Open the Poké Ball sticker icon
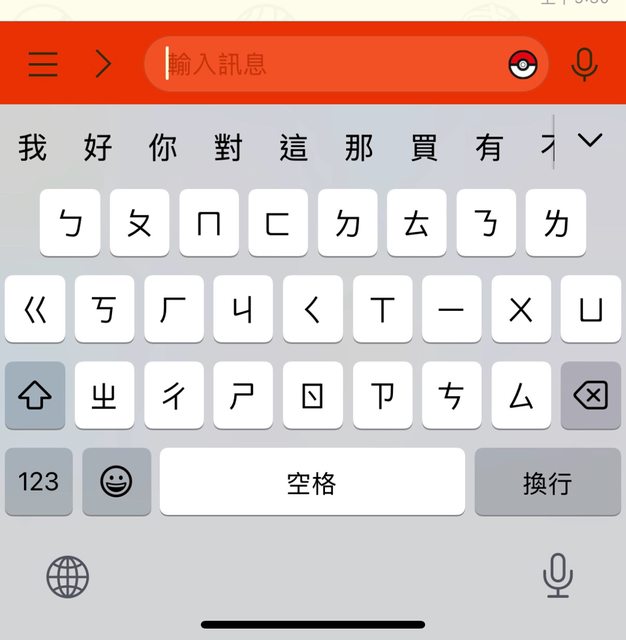 pyautogui.click(x=523, y=65)
